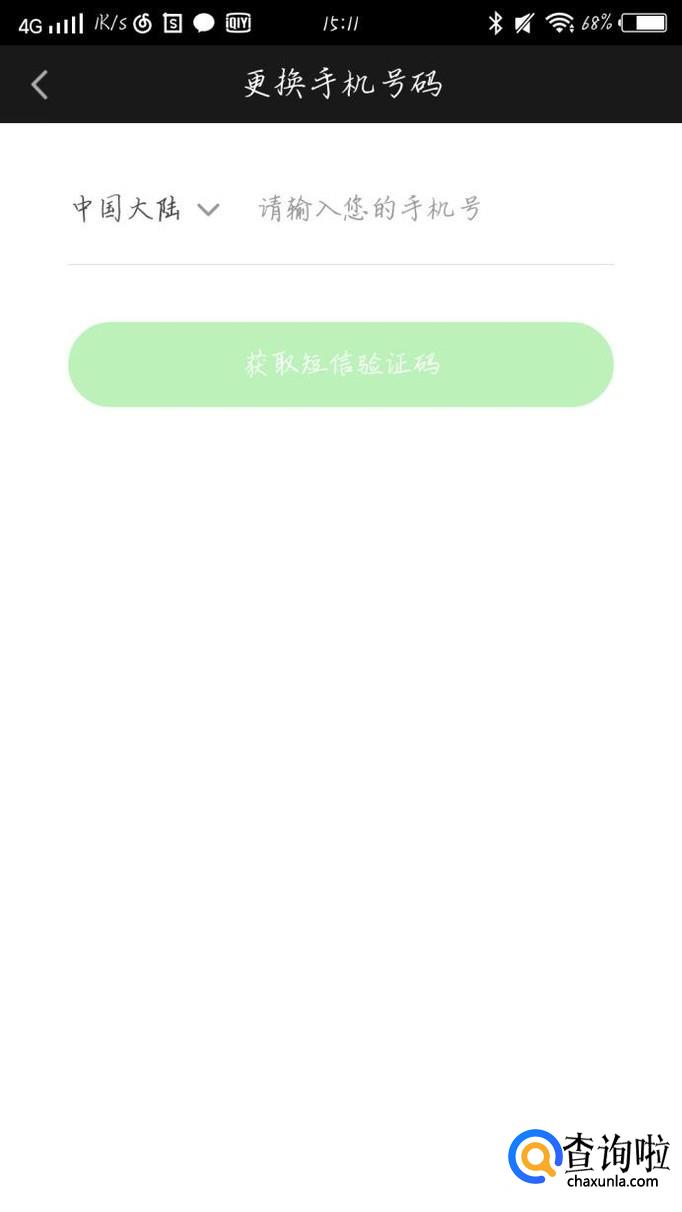
Task: Tap the 获取短信验证码 button
Action: click(x=341, y=364)
